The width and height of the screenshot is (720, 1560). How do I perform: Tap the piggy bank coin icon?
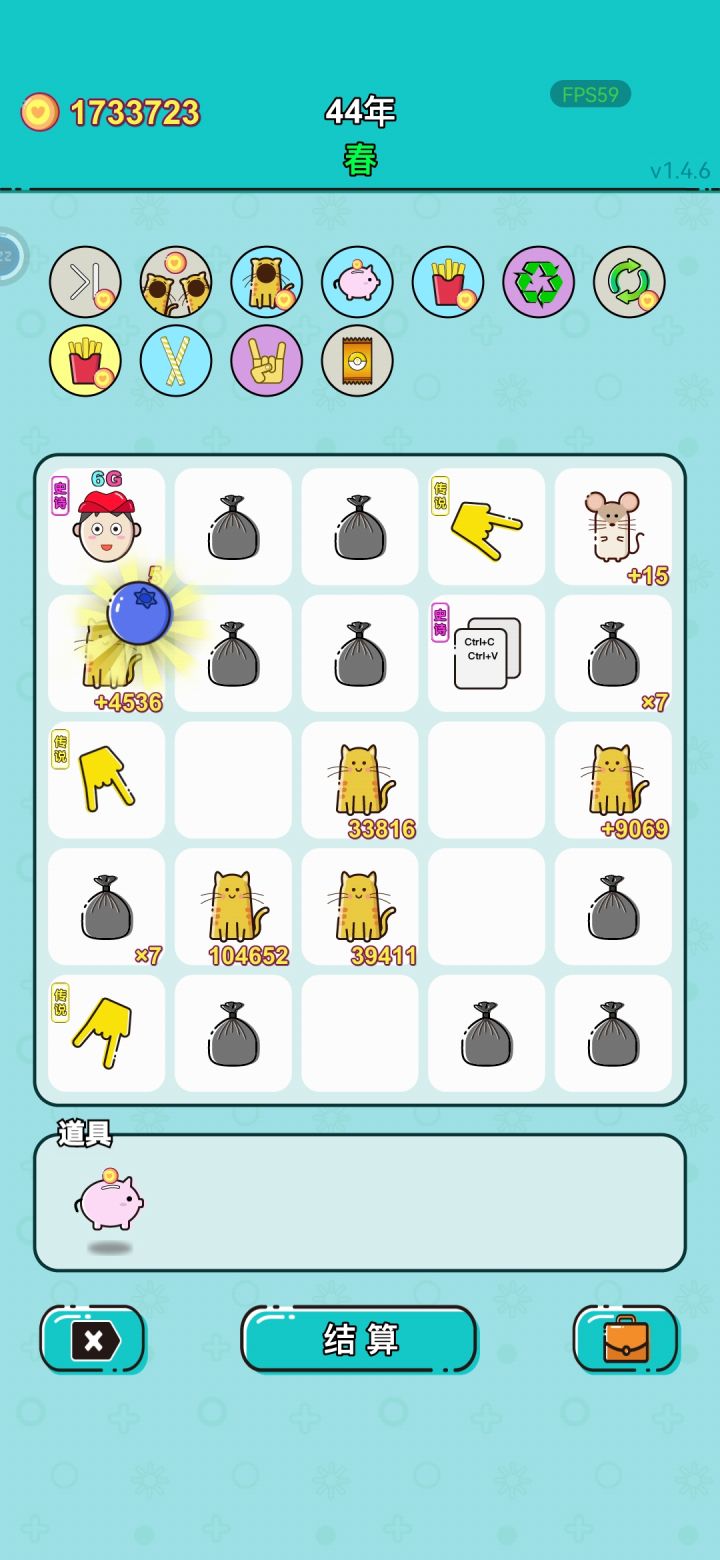(x=356, y=281)
